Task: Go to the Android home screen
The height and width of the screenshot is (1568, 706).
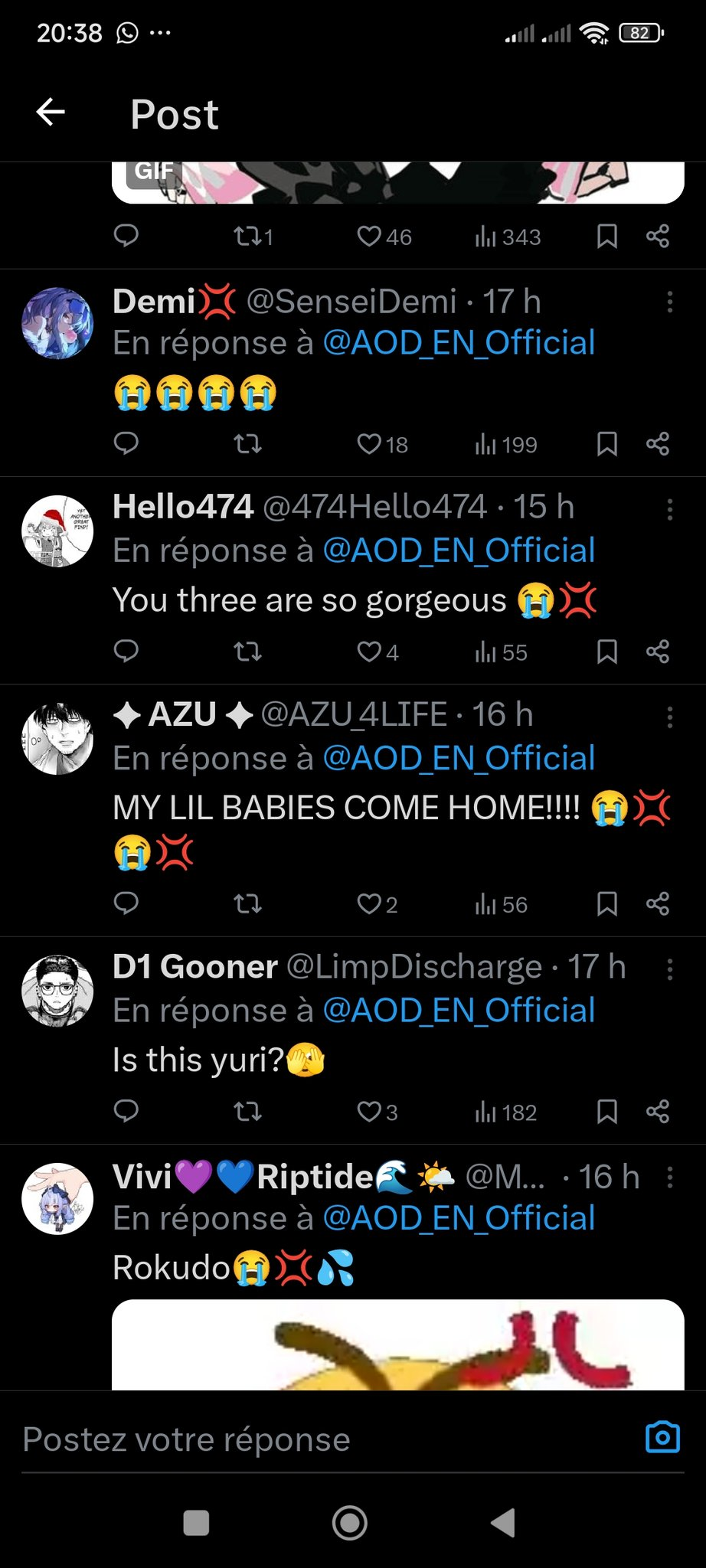Action: pos(350,1523)
